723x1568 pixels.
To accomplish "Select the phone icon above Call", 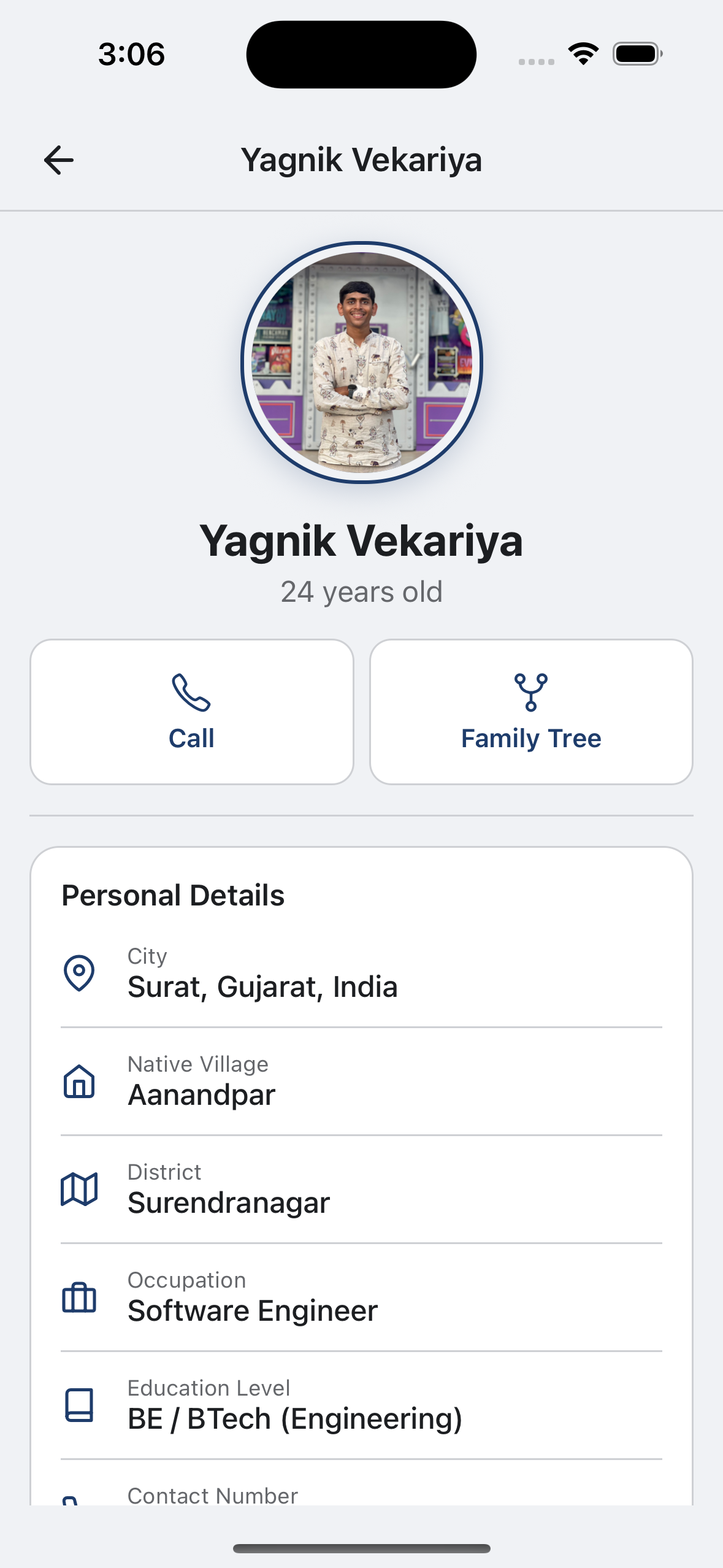I will tap(191, 696).
